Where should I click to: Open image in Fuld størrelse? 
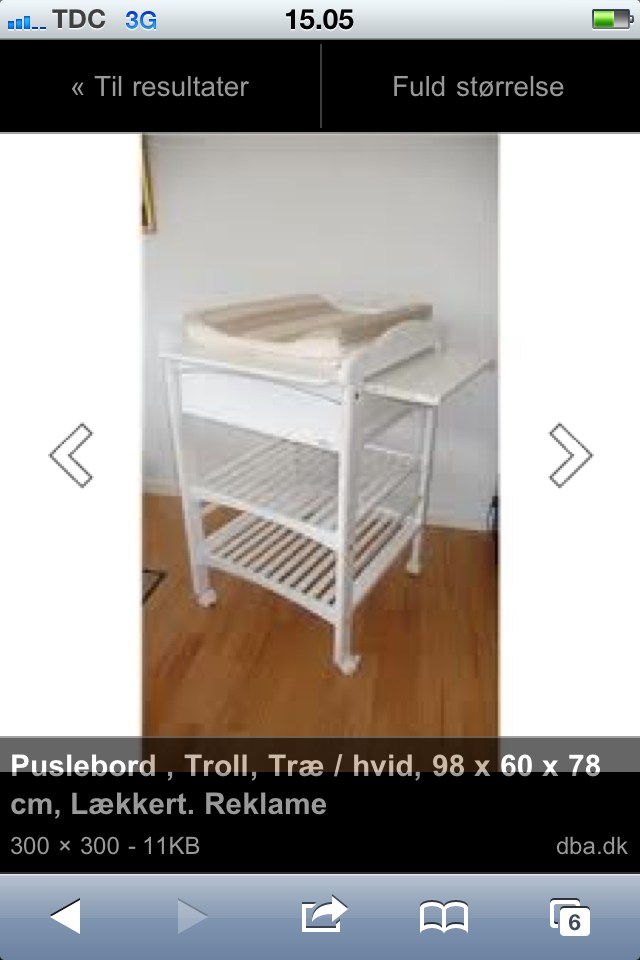pyautogui.click(x=478, y=87)
